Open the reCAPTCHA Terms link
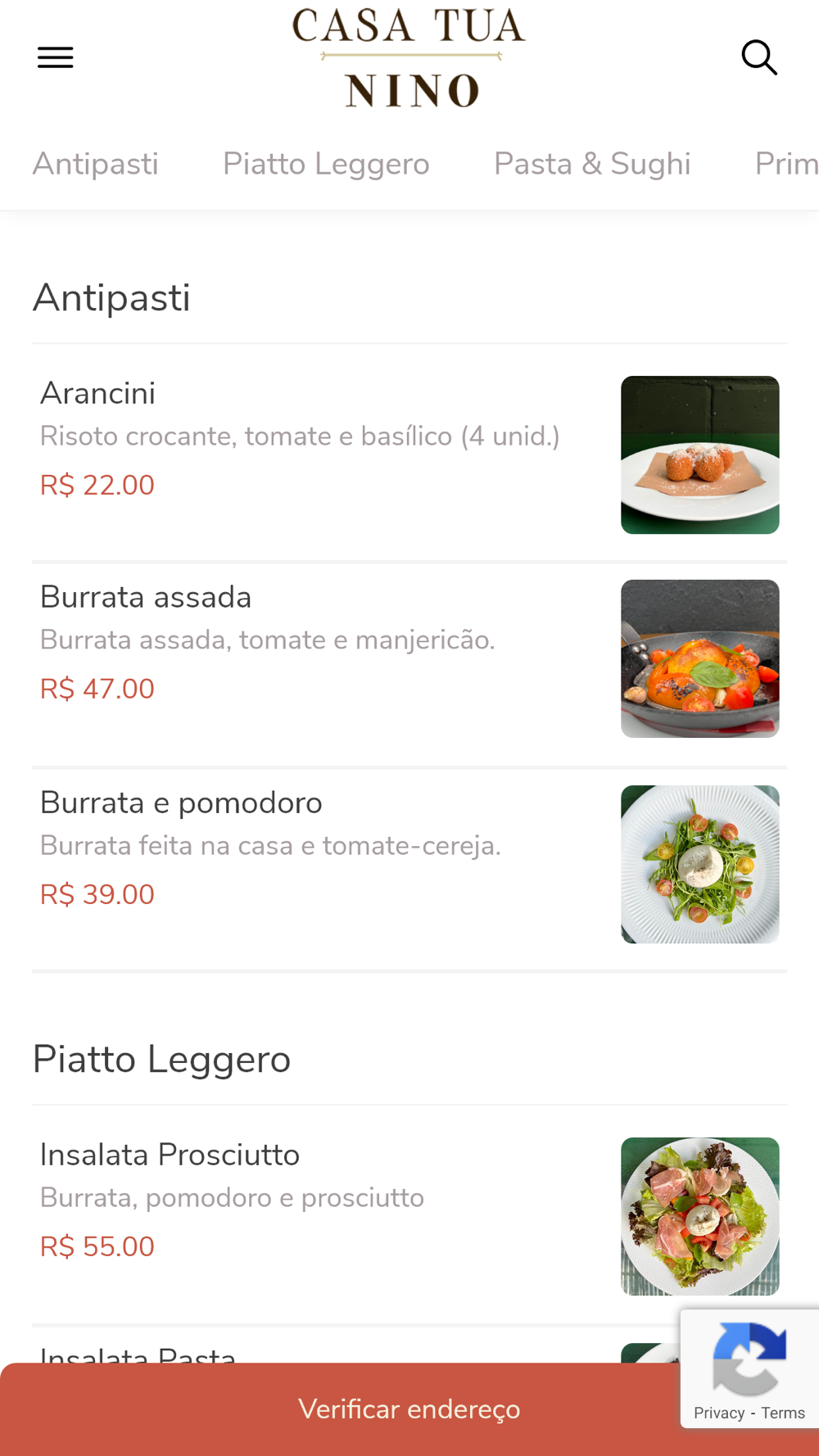 pos(783,1413)
